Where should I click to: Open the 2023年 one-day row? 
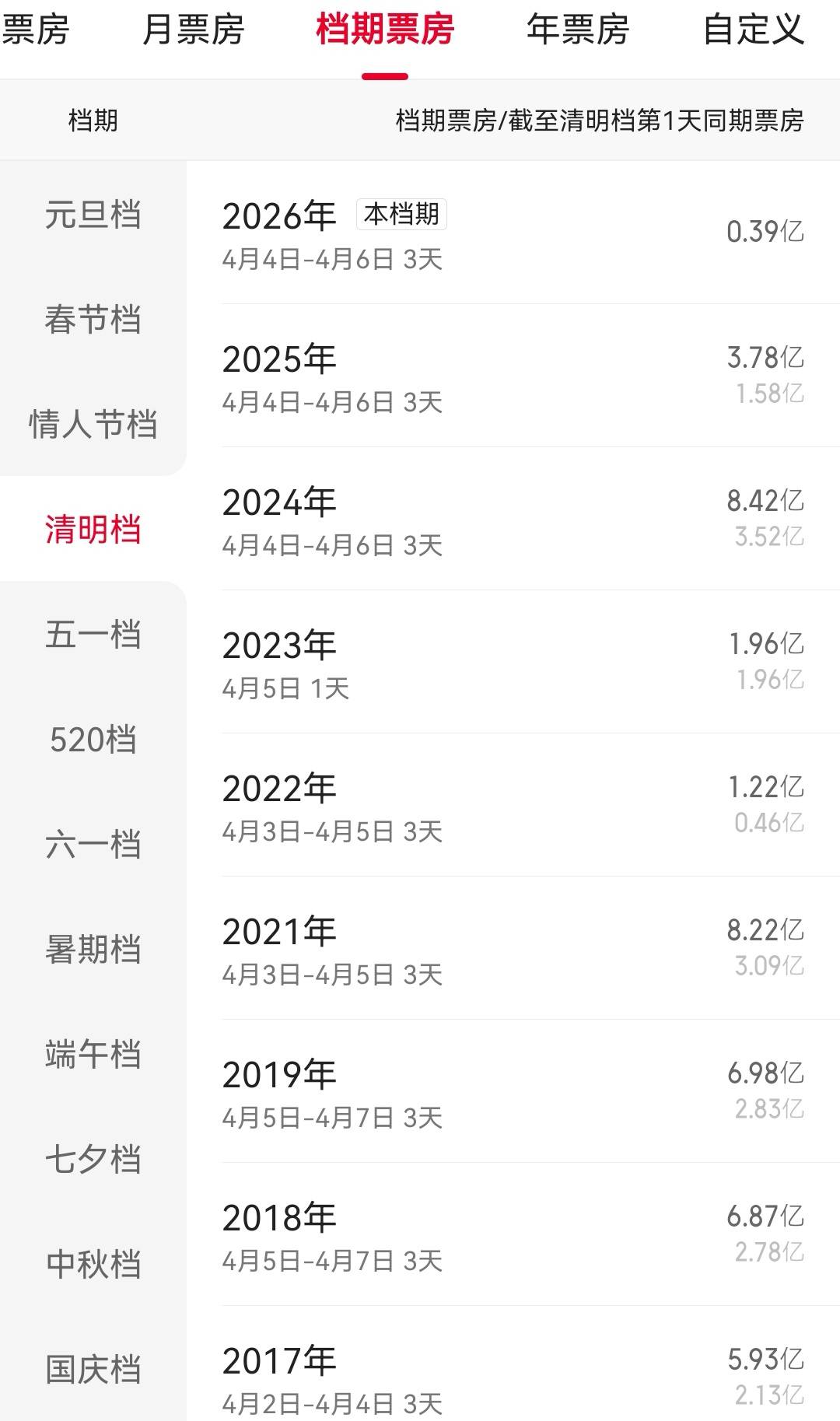[x=513, y=663]
